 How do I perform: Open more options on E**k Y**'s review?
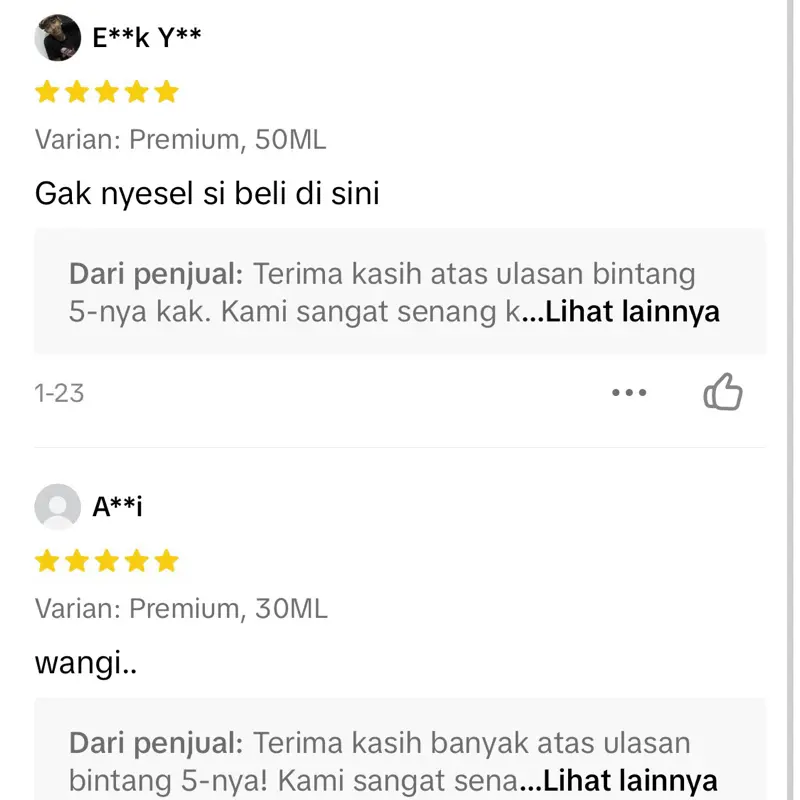coord(629,392)
